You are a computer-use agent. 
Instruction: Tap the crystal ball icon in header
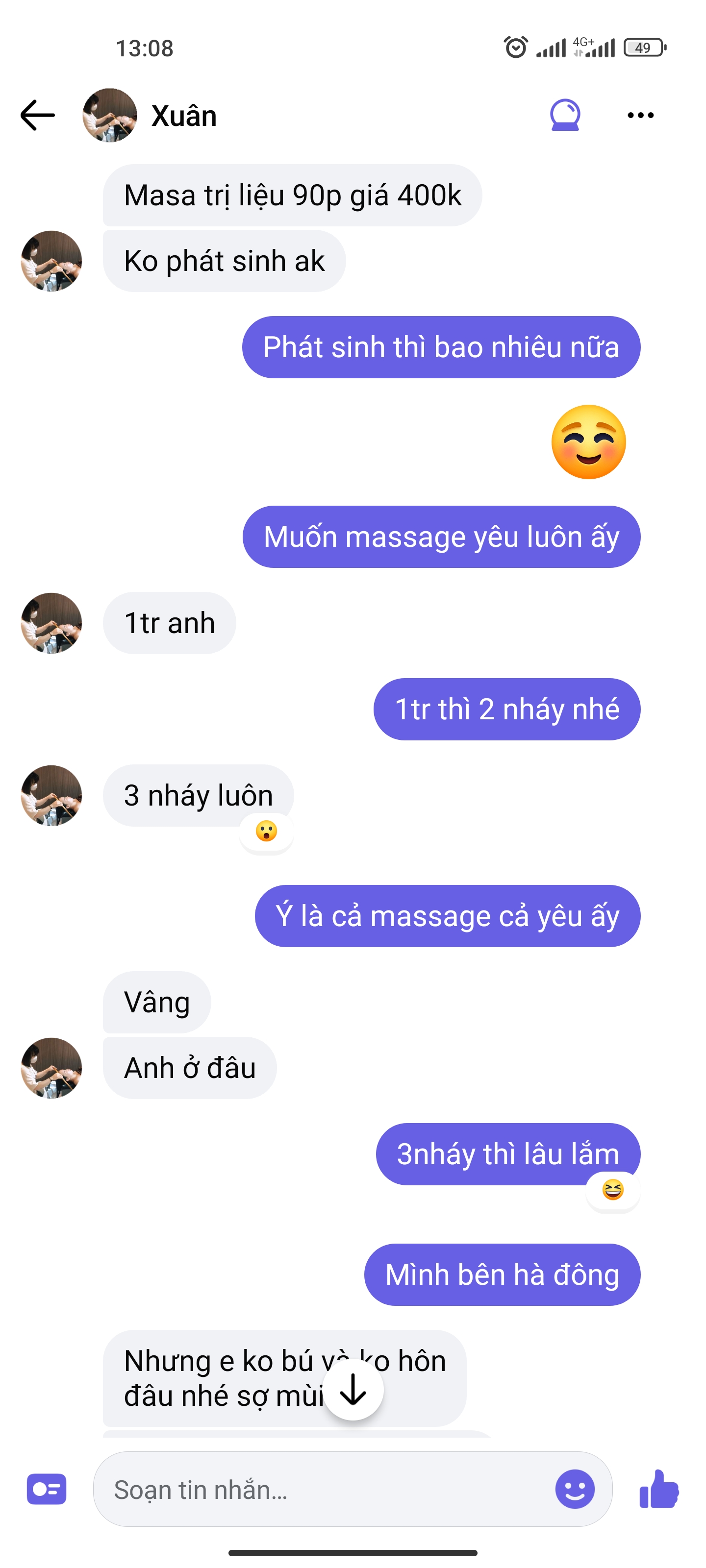click(565, 115)
